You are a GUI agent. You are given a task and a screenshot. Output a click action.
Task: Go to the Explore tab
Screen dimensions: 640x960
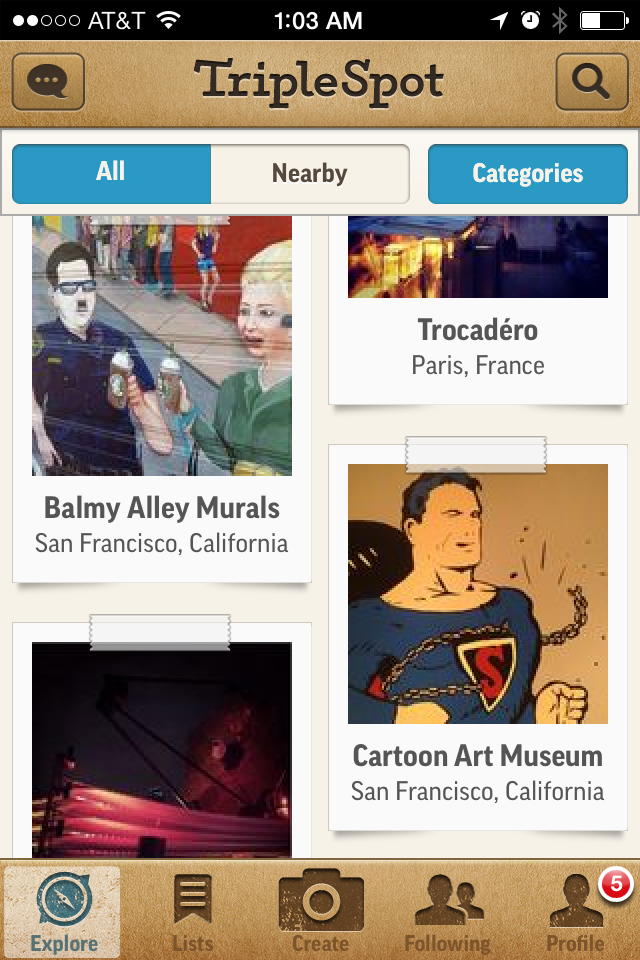(x=63, y=912)
